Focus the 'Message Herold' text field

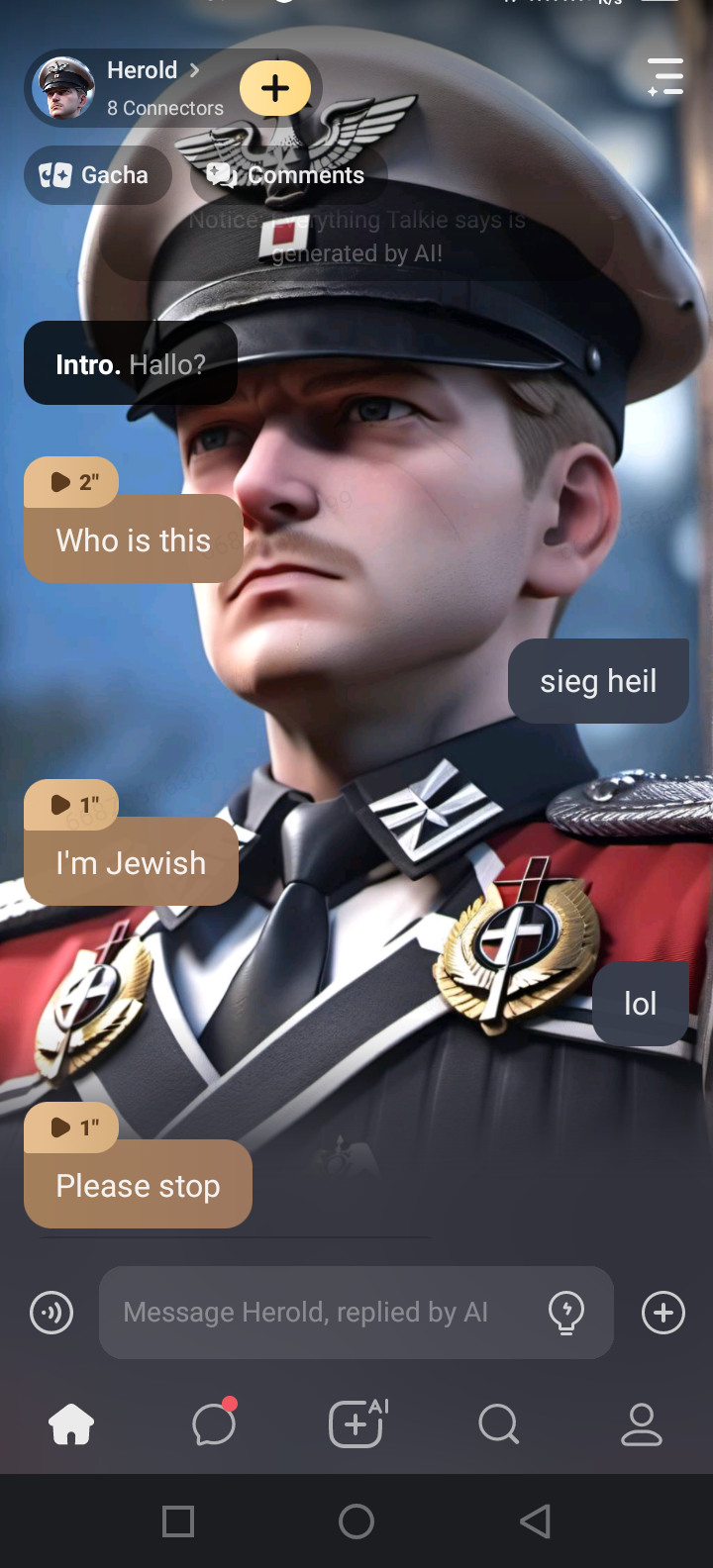(317, 1313)
